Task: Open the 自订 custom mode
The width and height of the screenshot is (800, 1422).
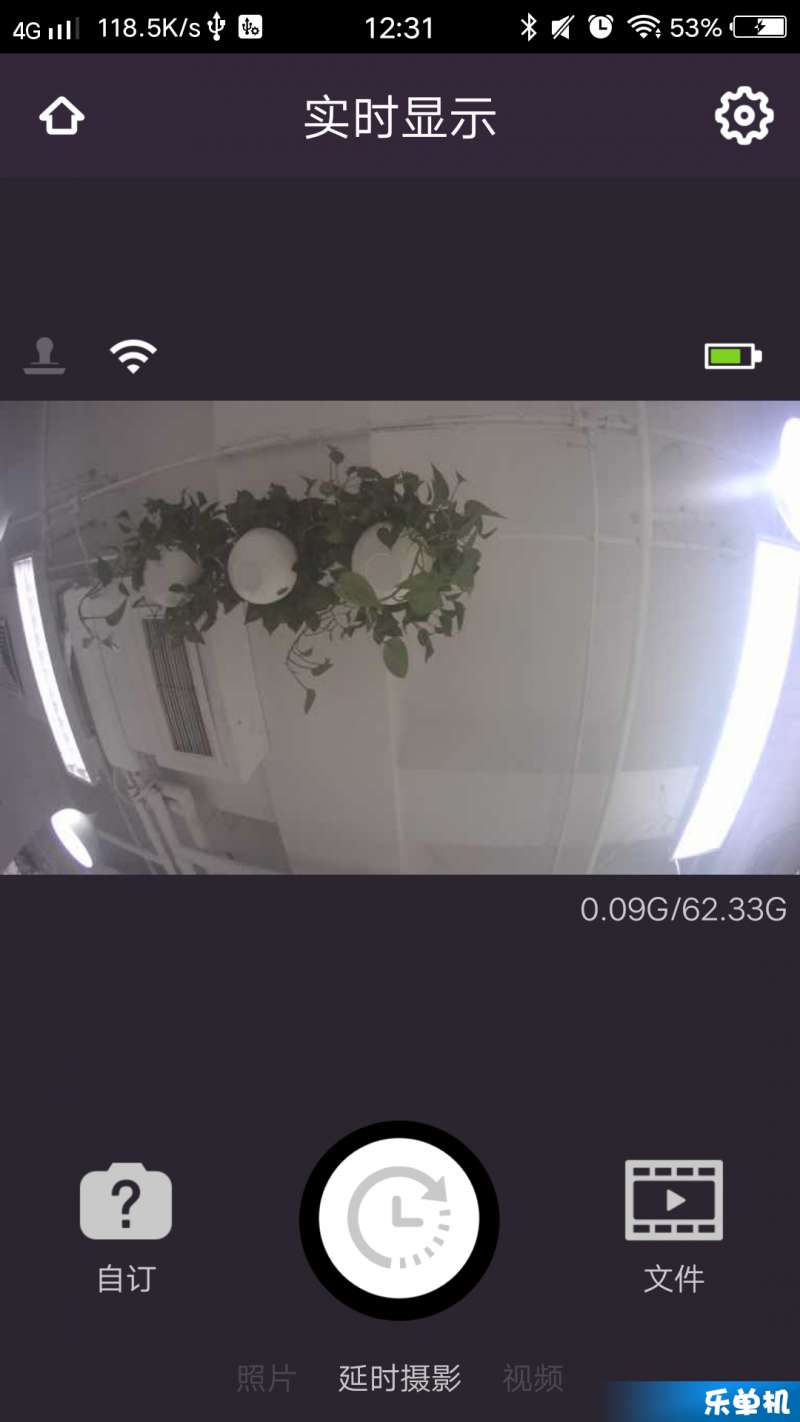Action: (126, 1225)
